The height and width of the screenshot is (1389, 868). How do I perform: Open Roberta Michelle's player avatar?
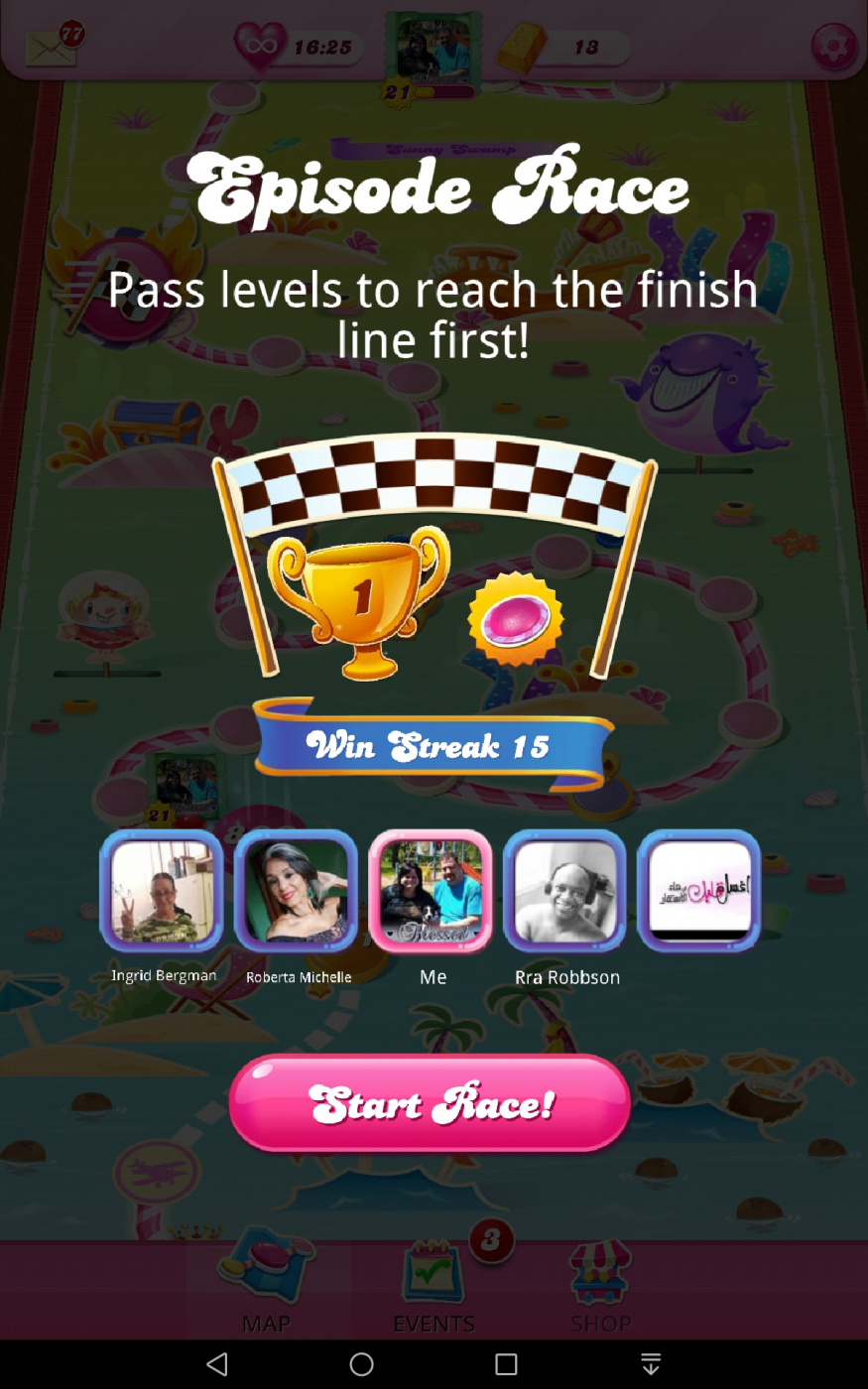[x=297, y=891]
